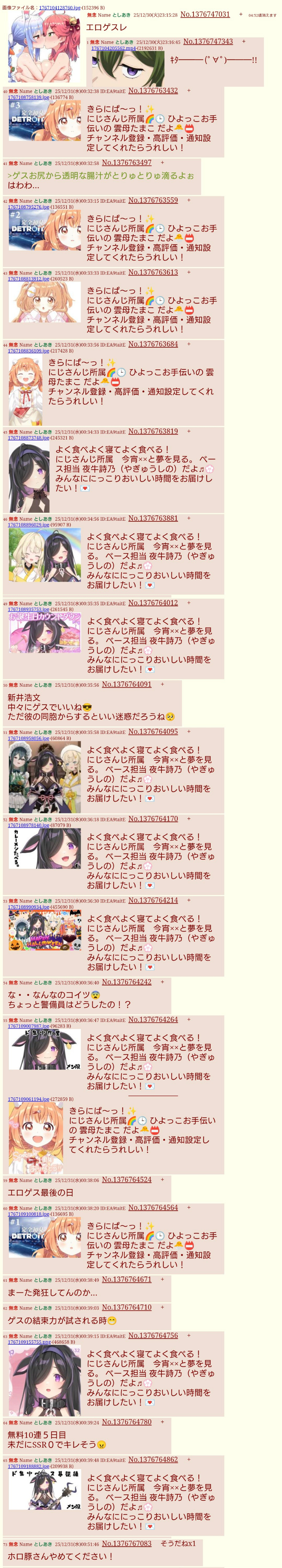Tap post number No.1376764780
This screenshot has width=282, height=1568.
point(127,1422)
